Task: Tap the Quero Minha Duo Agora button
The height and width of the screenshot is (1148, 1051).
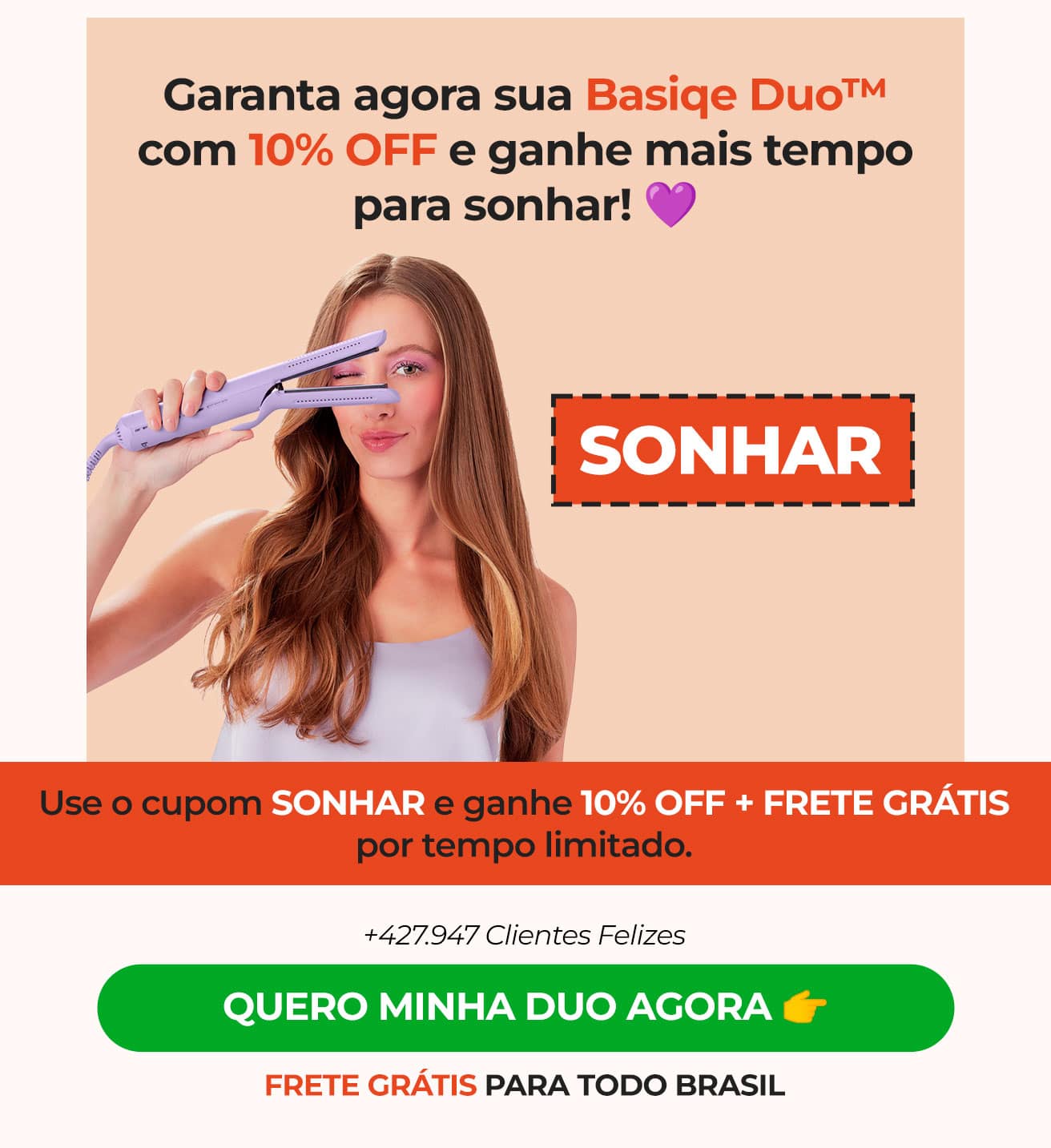Action: tap(525, 1007)
